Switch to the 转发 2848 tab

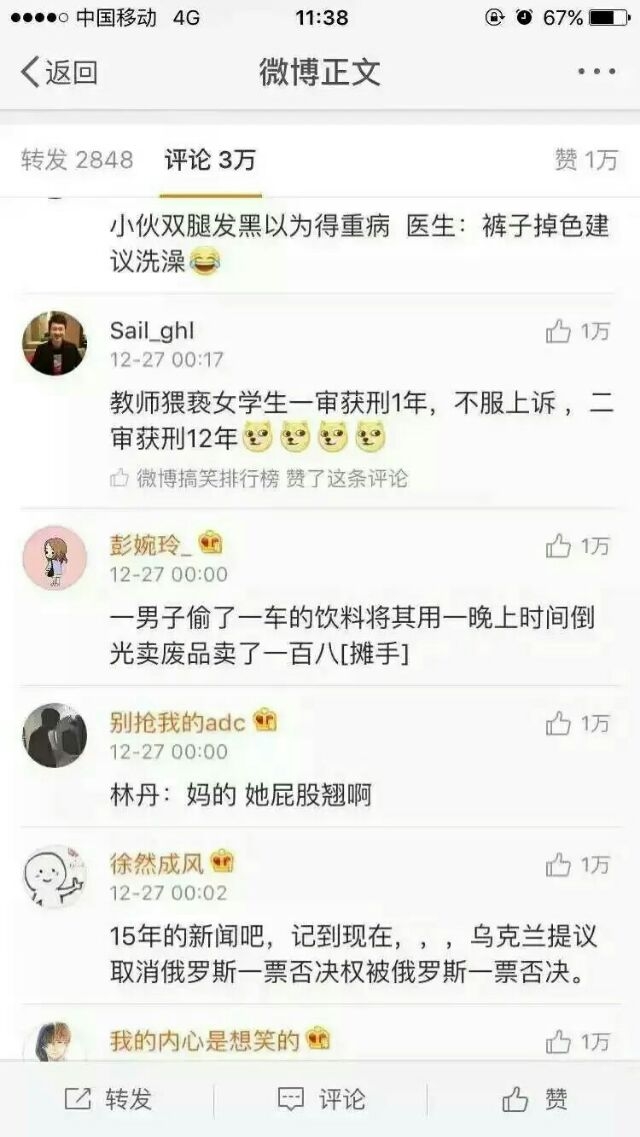click(77, 160)
